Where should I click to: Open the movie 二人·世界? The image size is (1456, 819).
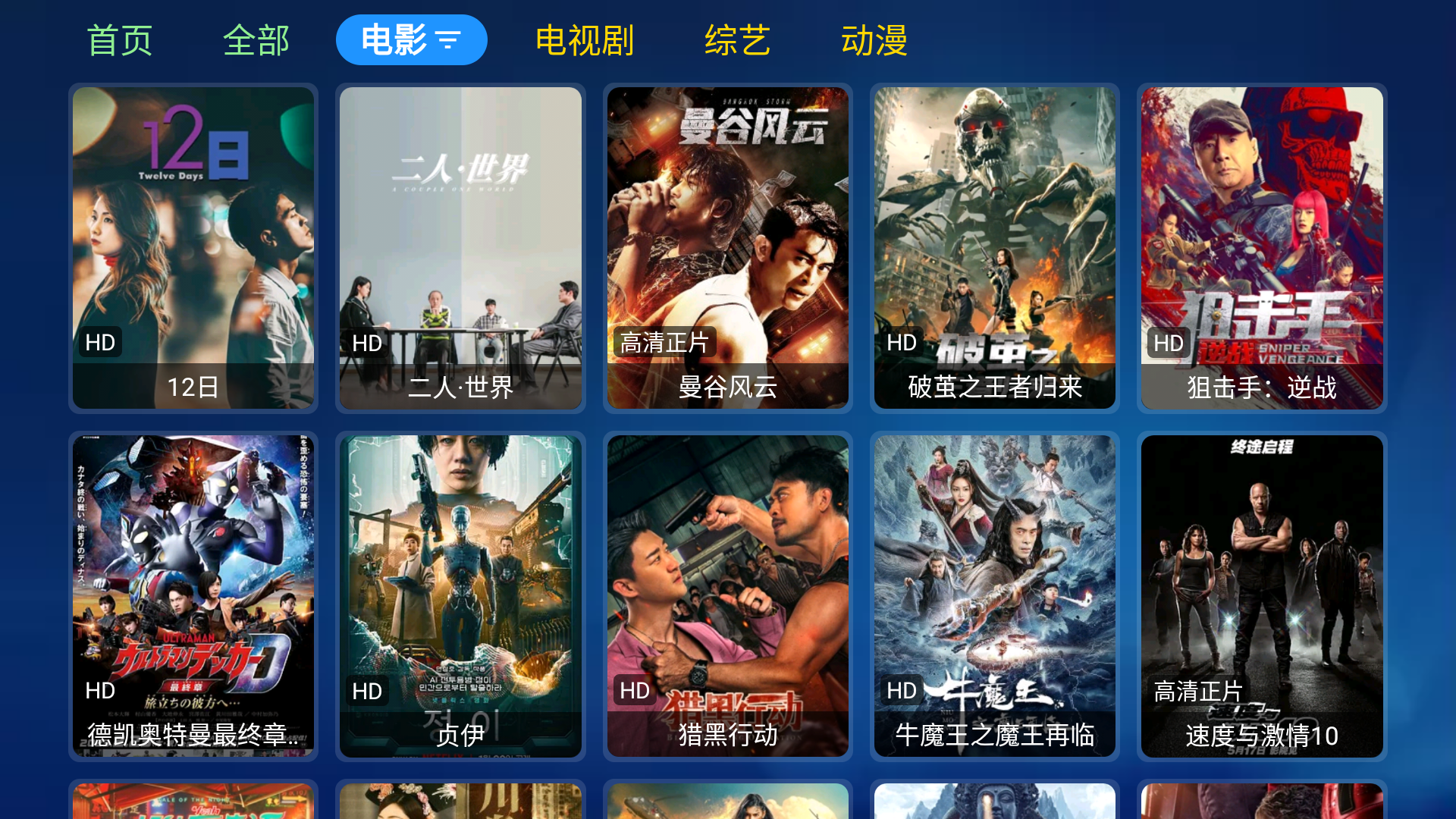460,248
